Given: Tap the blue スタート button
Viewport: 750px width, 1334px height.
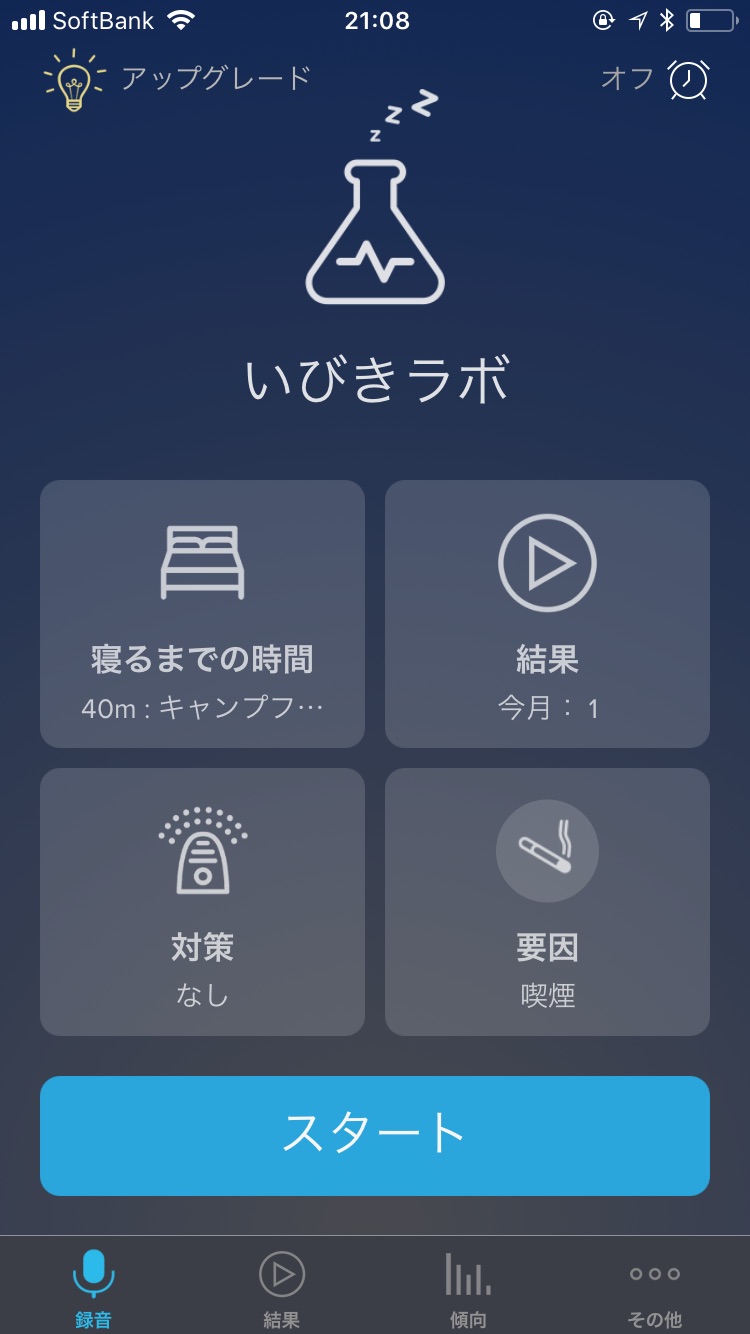Looking at the screenshot, I should point(375,1136).
